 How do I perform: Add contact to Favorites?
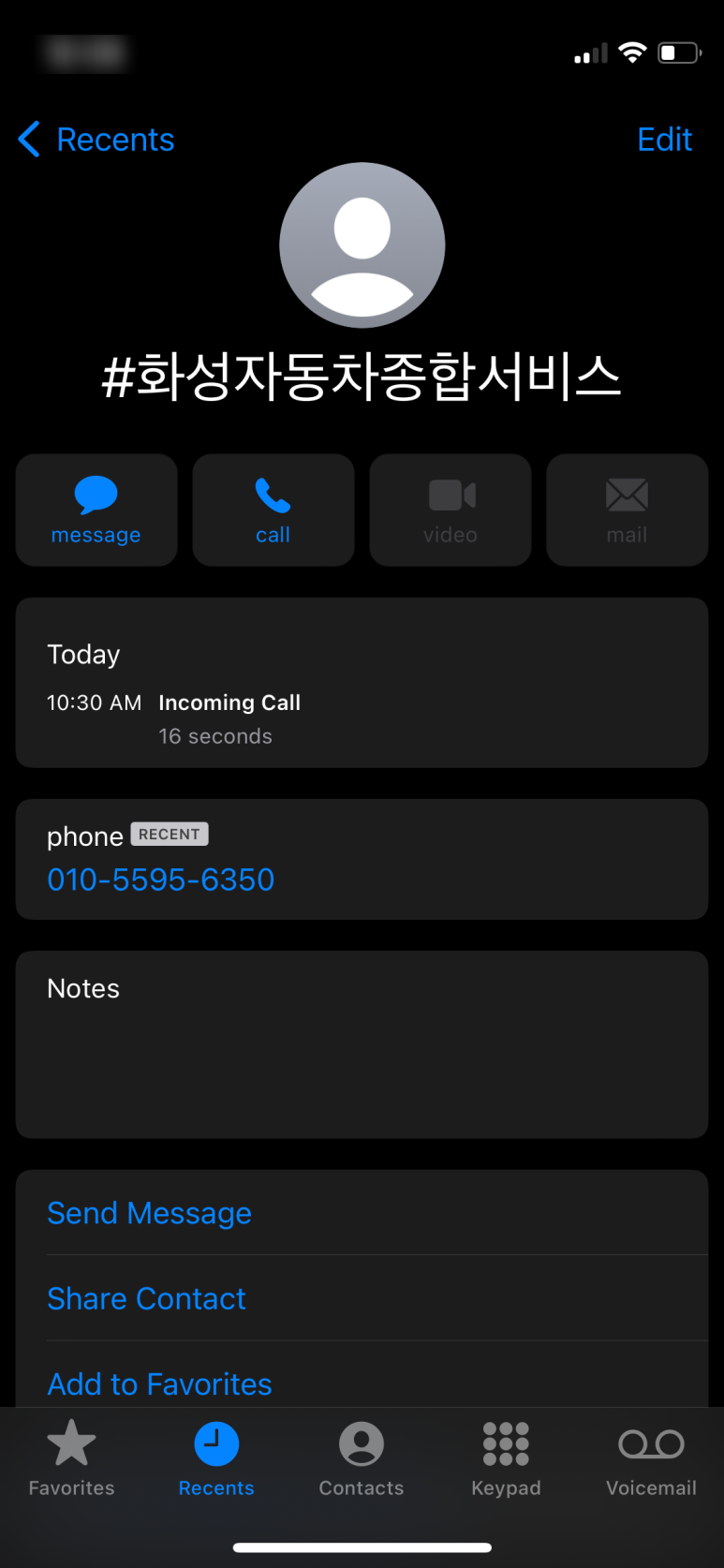click(160, 1383)
